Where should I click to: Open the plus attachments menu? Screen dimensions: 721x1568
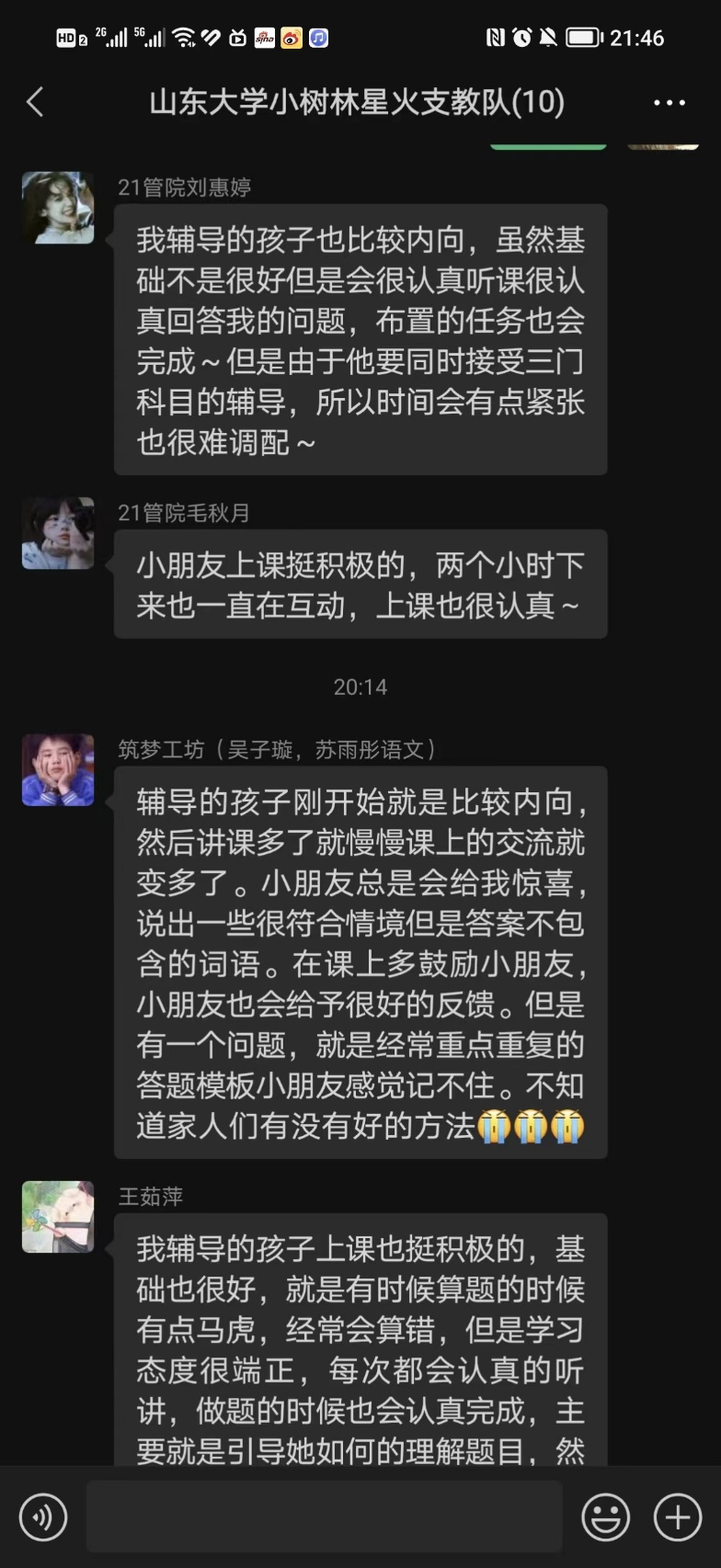[678, 1517]
